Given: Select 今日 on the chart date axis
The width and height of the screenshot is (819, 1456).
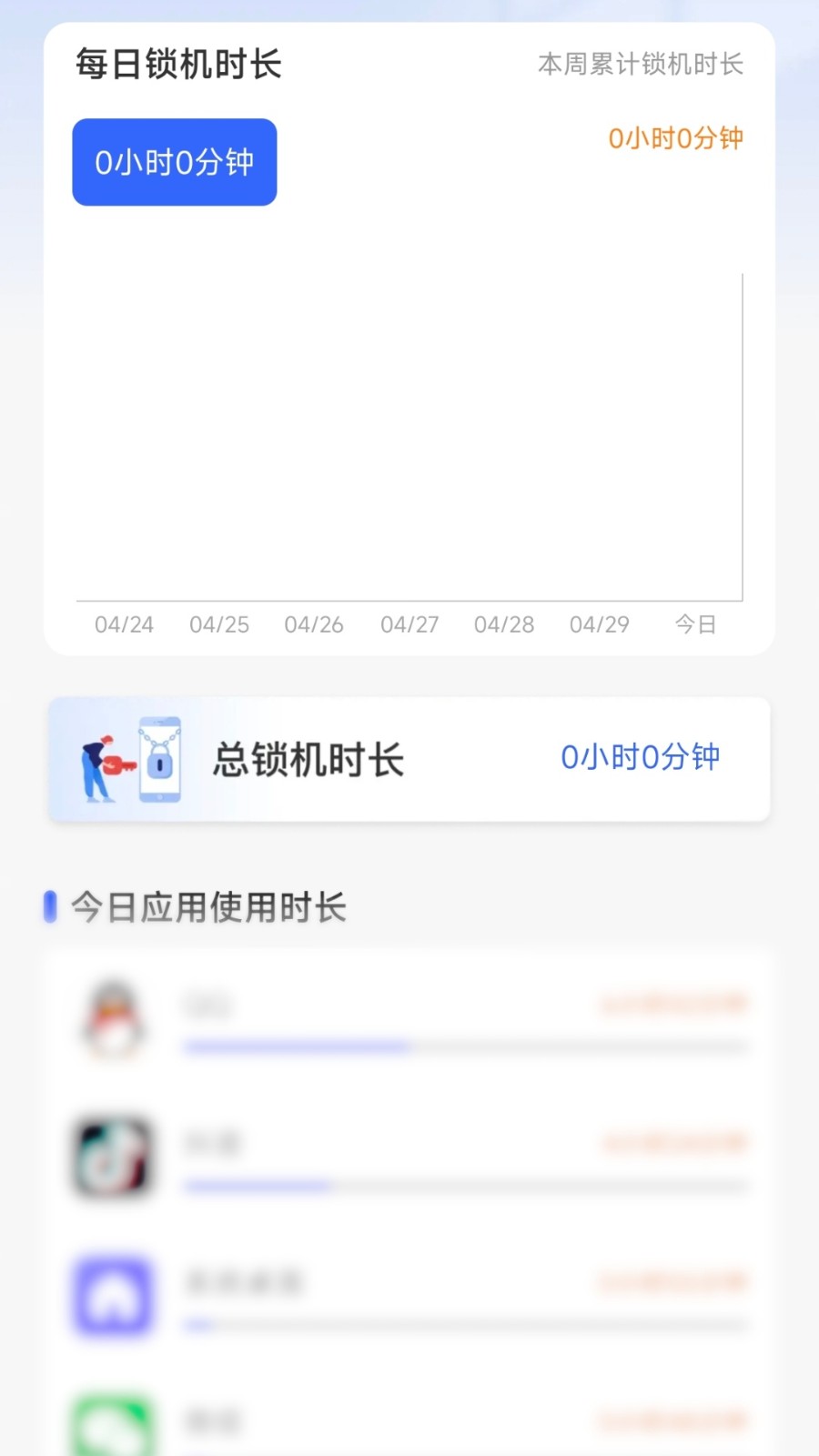Looking at the screenshot, I should [694, 624].
